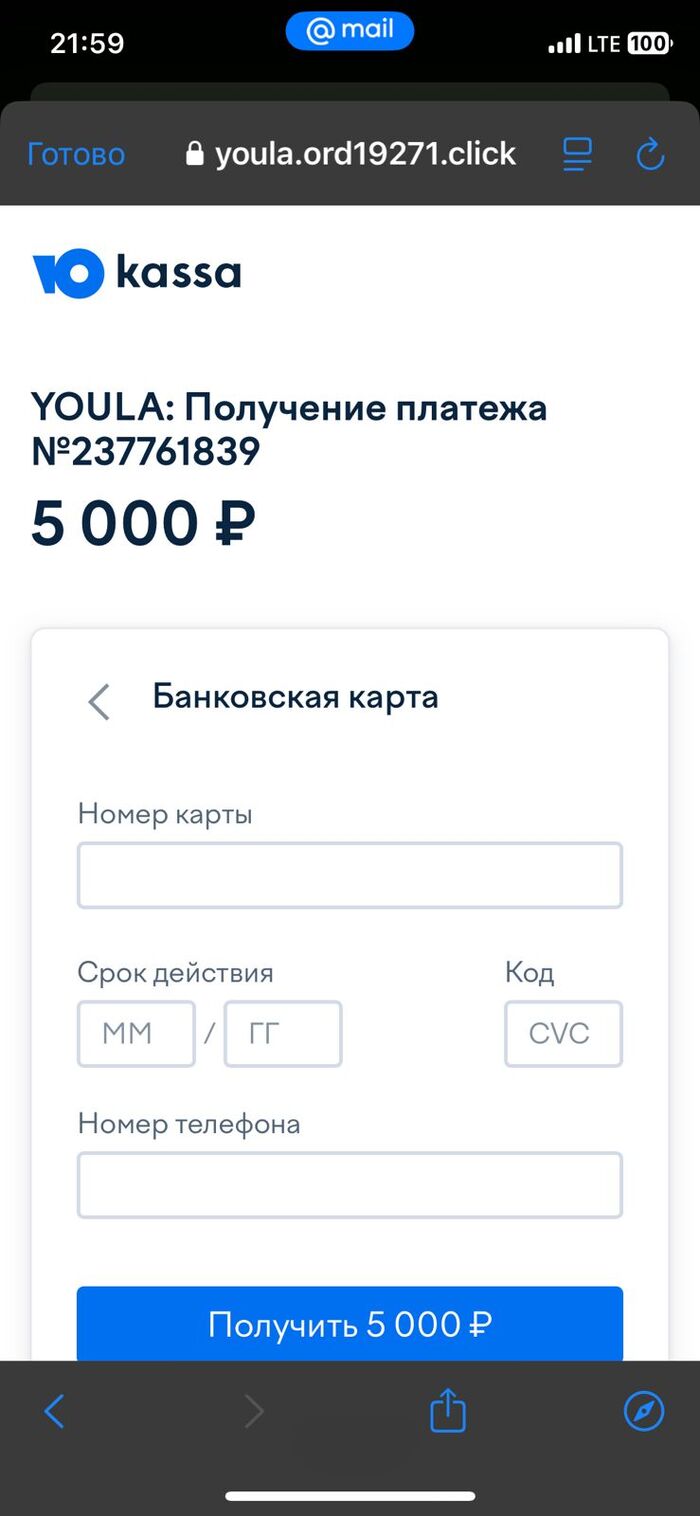Tap the MM expiry month field

tap(136, 1033)
